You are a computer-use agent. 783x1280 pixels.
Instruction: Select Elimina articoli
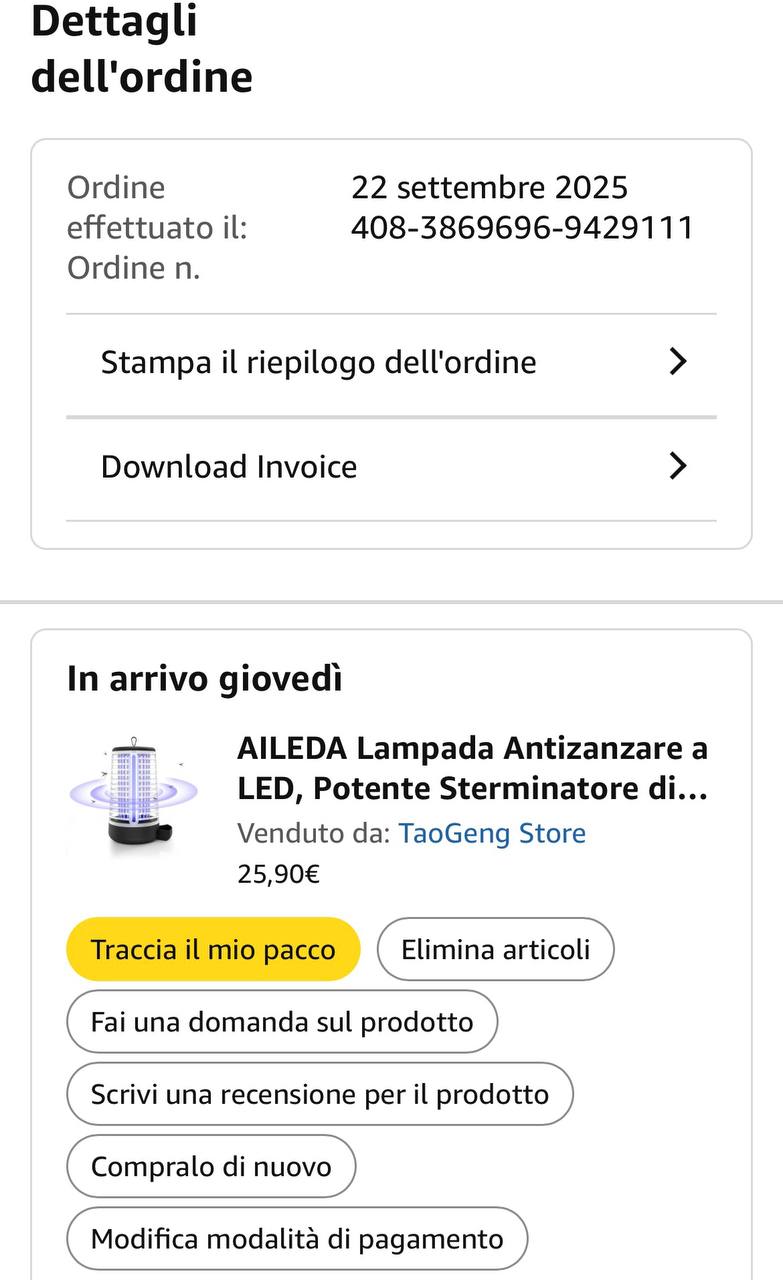pos(495,949)
